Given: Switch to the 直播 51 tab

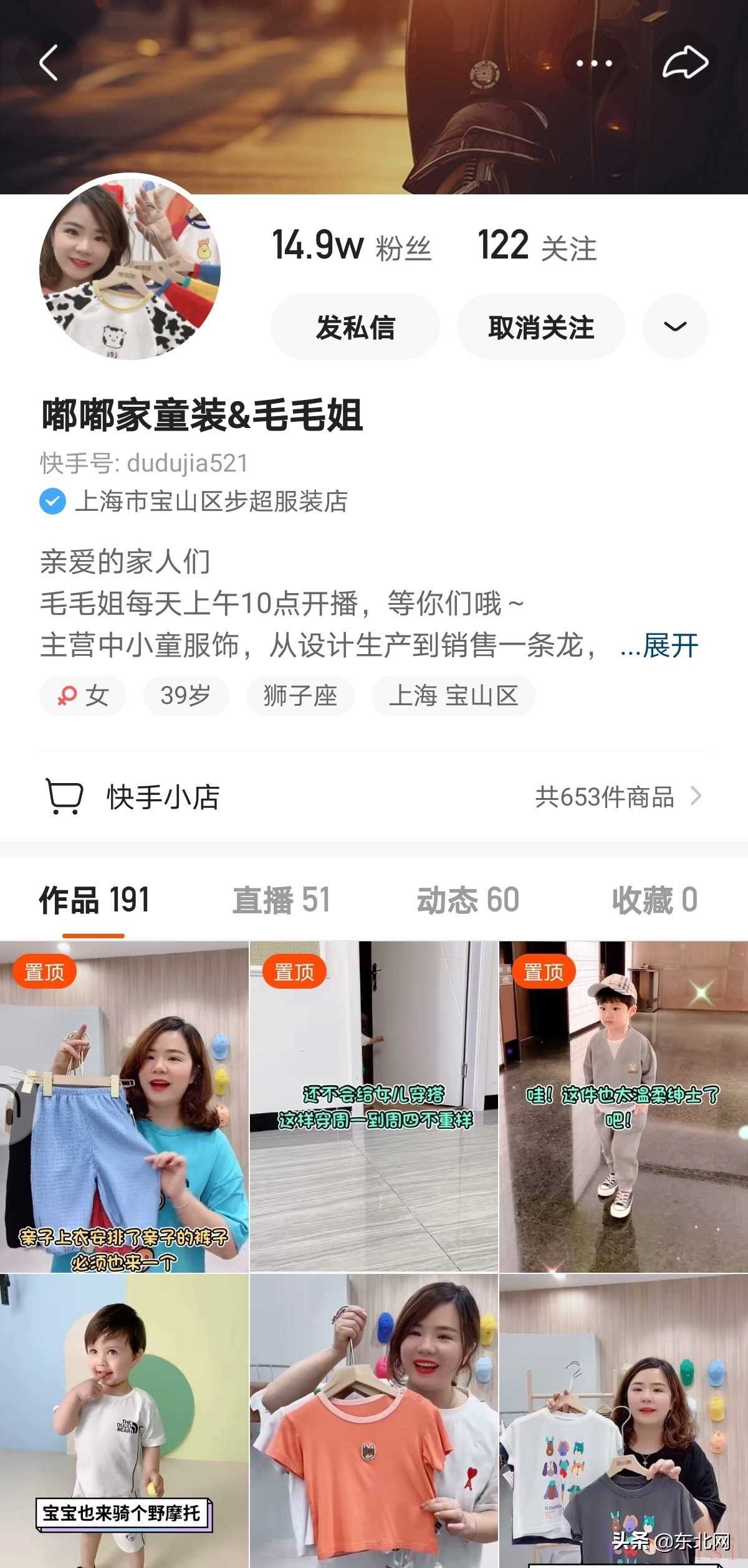Looking at the screenshot, I should coord(281,900).
